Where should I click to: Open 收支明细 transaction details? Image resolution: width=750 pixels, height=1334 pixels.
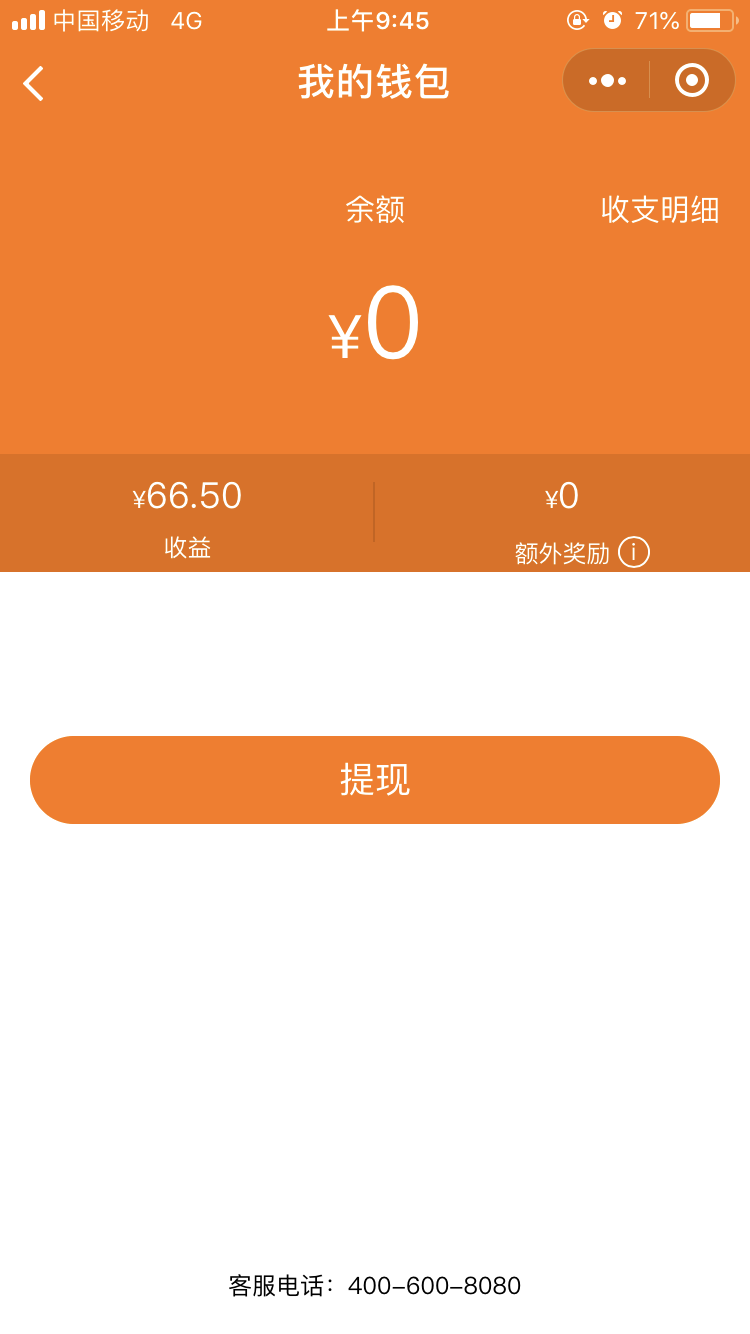coord(660,209)
